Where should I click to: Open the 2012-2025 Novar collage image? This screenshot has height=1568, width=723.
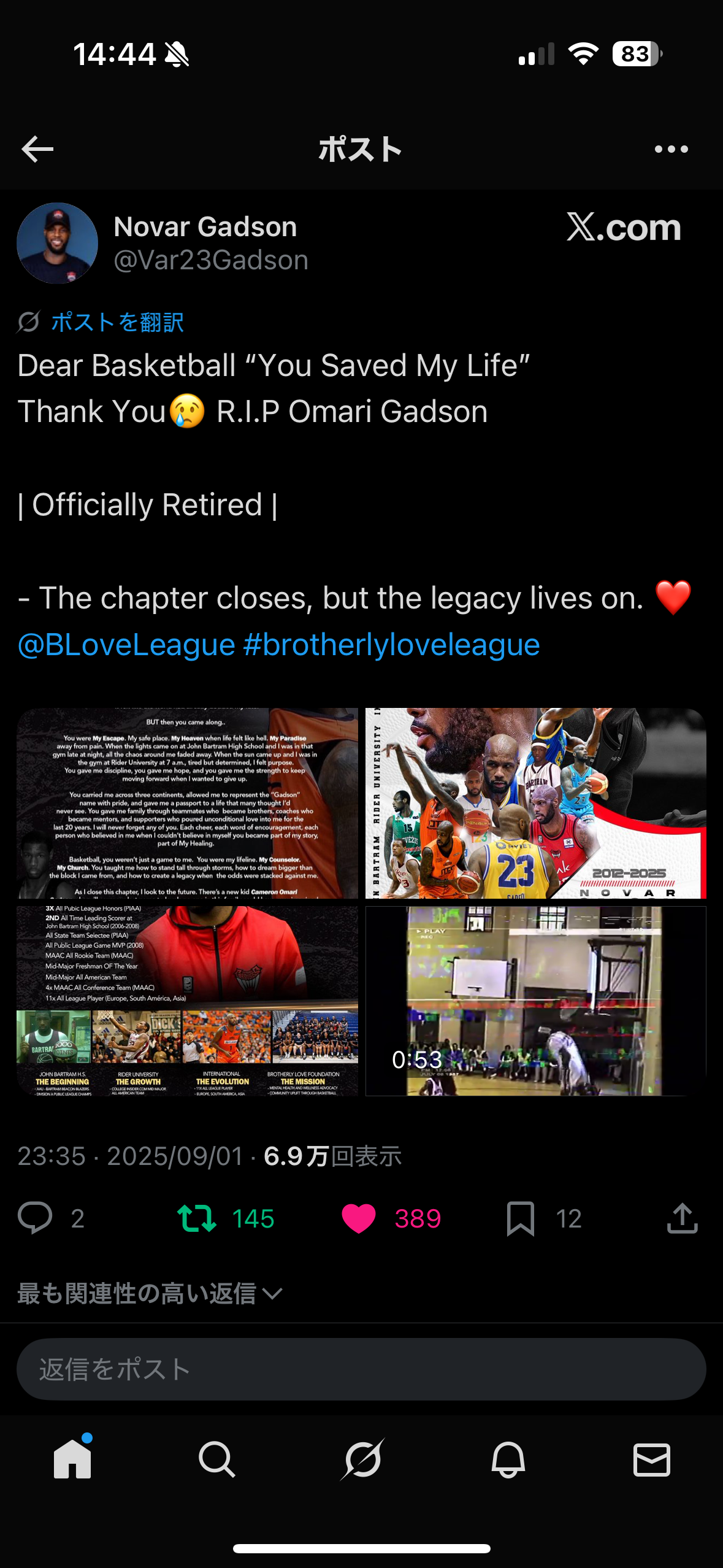[535, 804]
